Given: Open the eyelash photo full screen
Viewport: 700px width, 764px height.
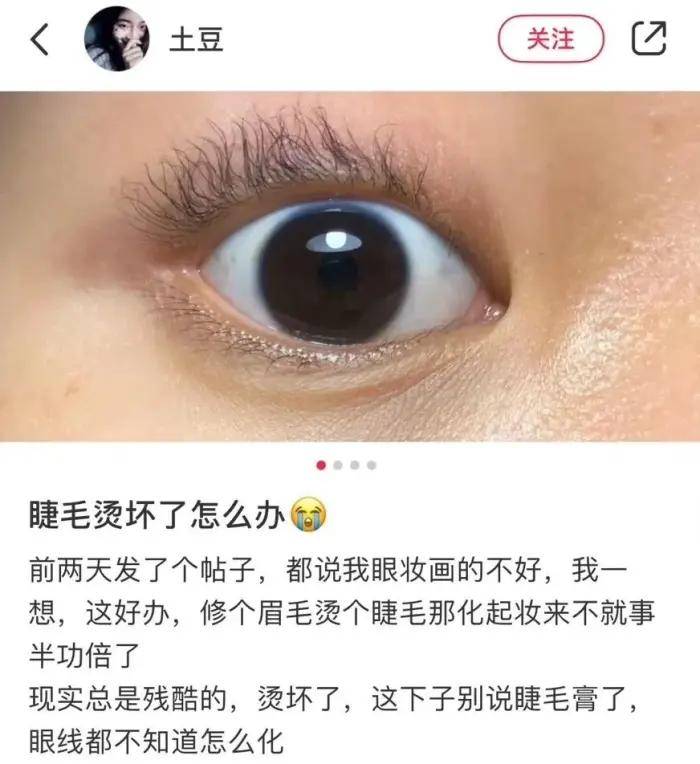Looking at the screenshot, I should pos(350,265).
